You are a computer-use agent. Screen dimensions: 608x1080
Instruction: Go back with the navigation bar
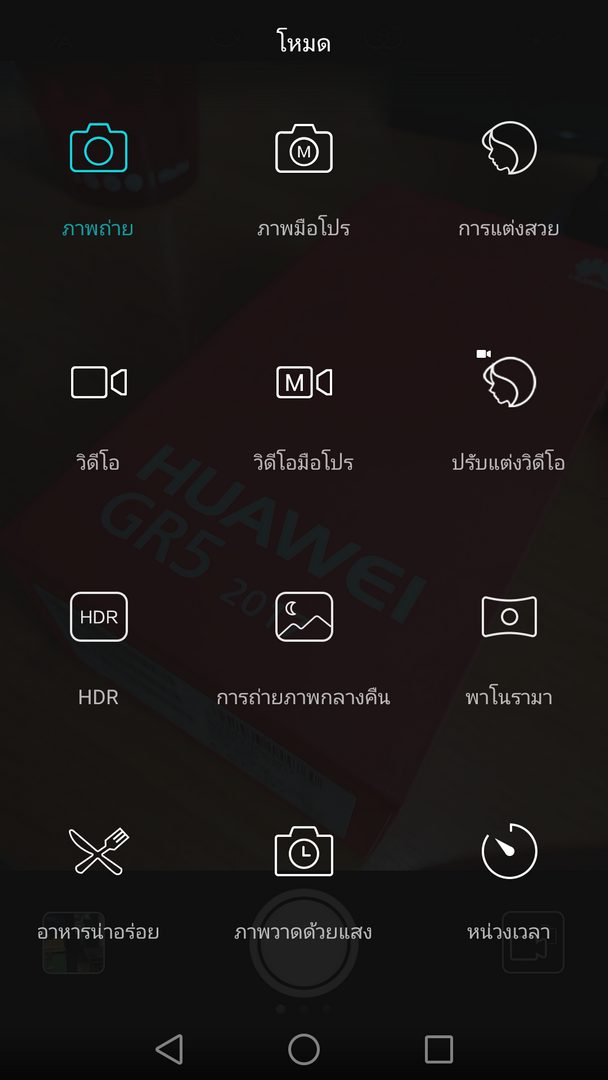pyautogui.click(x=170, y=1049)
